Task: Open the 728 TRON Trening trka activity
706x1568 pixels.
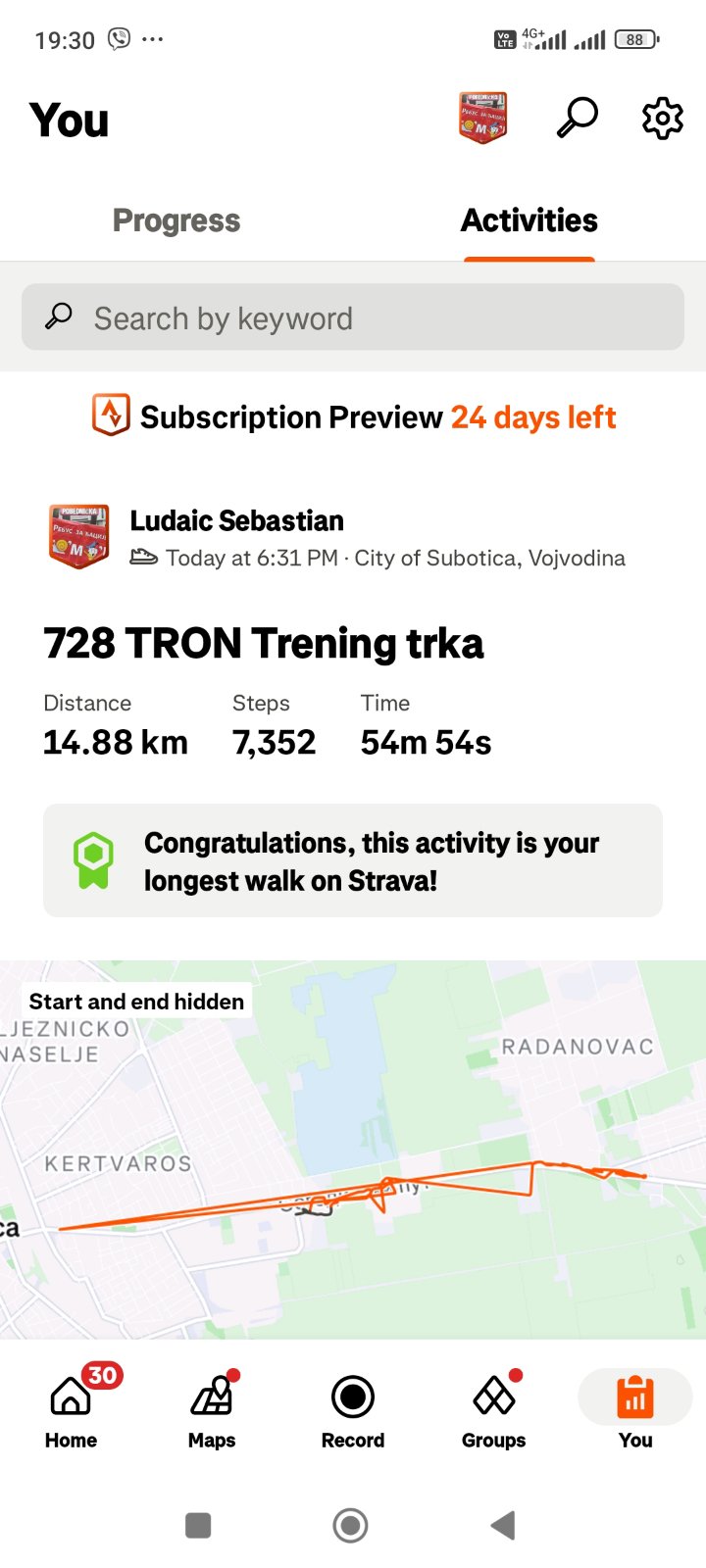Action: (x=264, y=644)
